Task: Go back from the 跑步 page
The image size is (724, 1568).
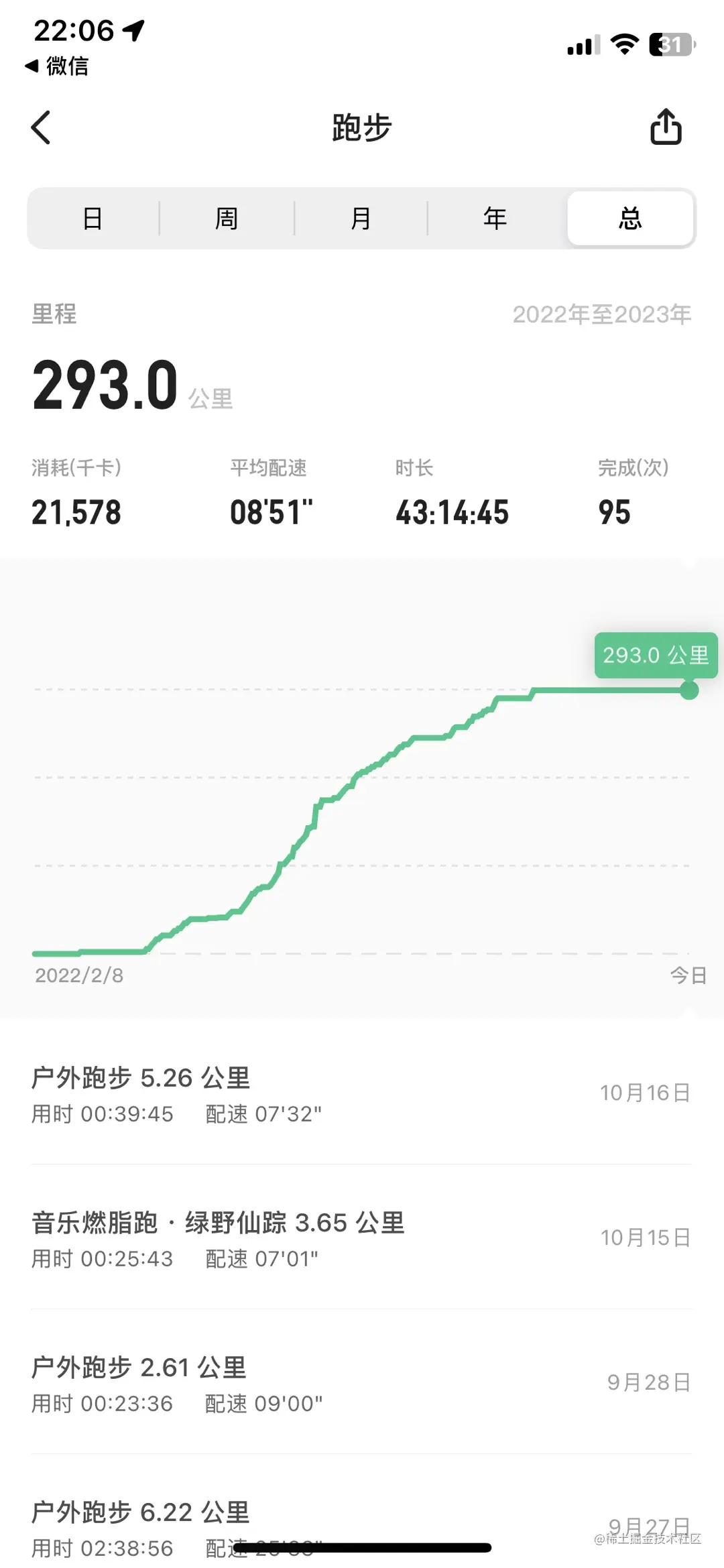Action: [x=41, y=127]
